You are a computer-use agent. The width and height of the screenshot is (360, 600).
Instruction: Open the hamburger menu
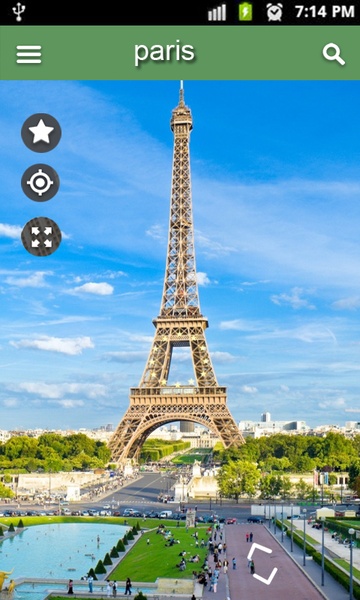point(29,54)
